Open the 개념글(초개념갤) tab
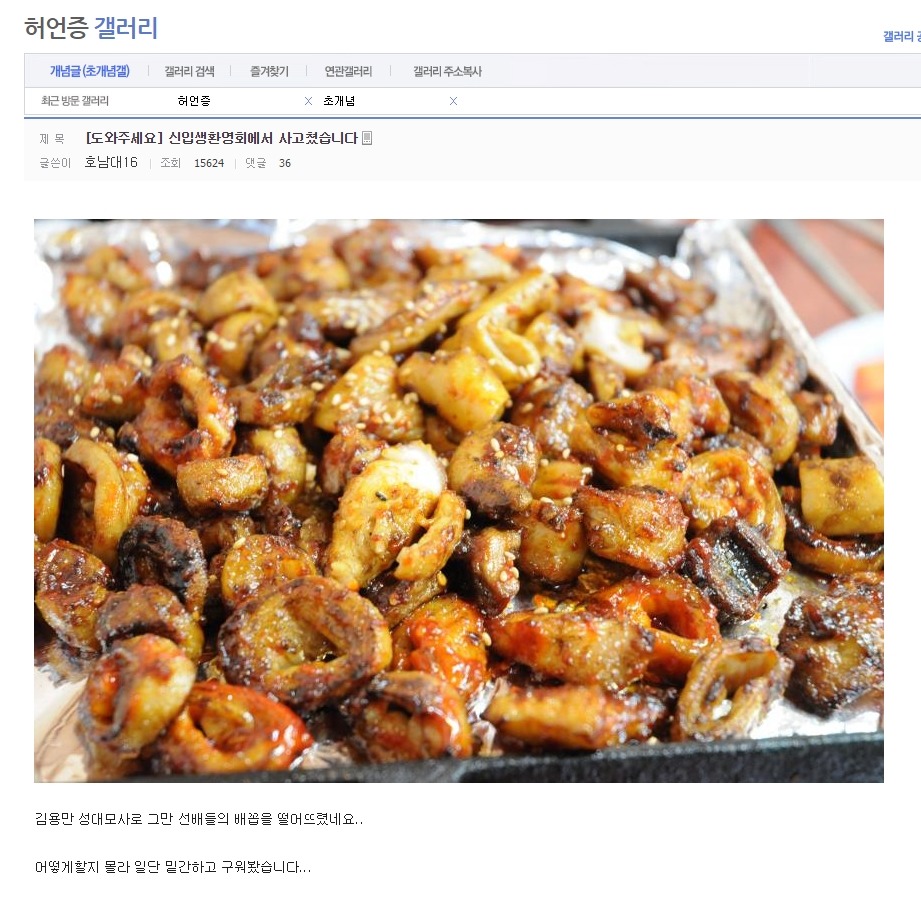This screenshot has height=908, width=921. (89, 71)
